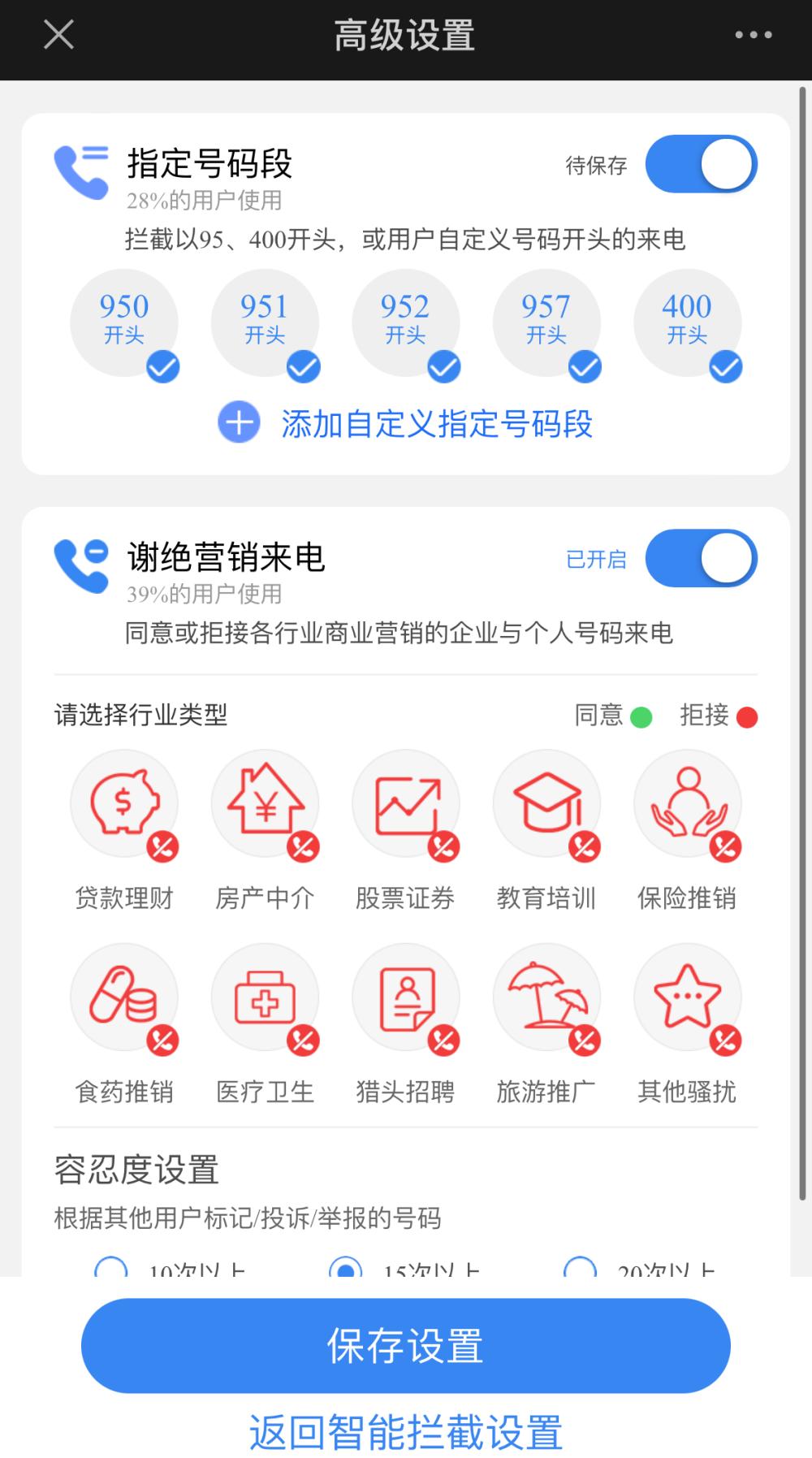Select the 医疗卫生 medical kit icon

pos(265,997)
